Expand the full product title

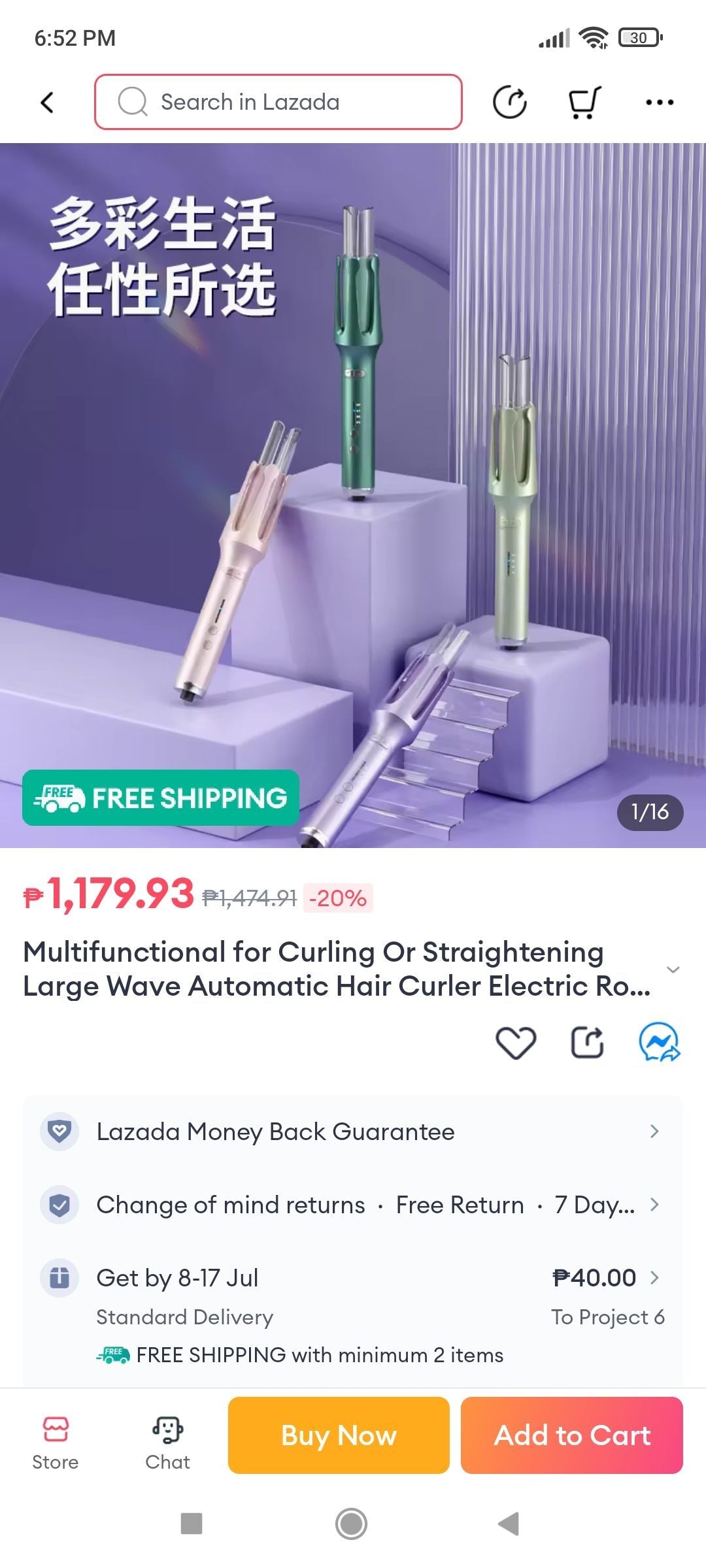673,970
